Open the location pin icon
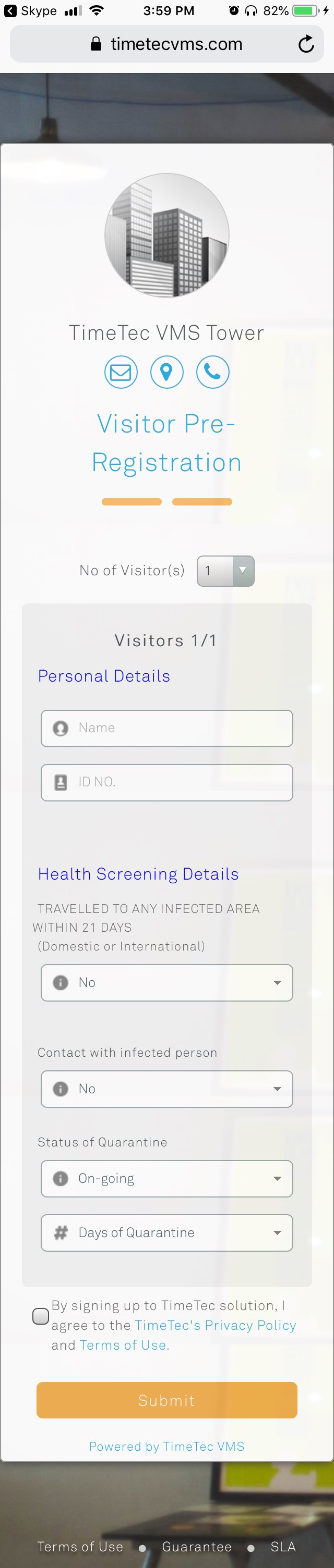The width and height of the screenshot is (334, 1568). coord(166,372)
